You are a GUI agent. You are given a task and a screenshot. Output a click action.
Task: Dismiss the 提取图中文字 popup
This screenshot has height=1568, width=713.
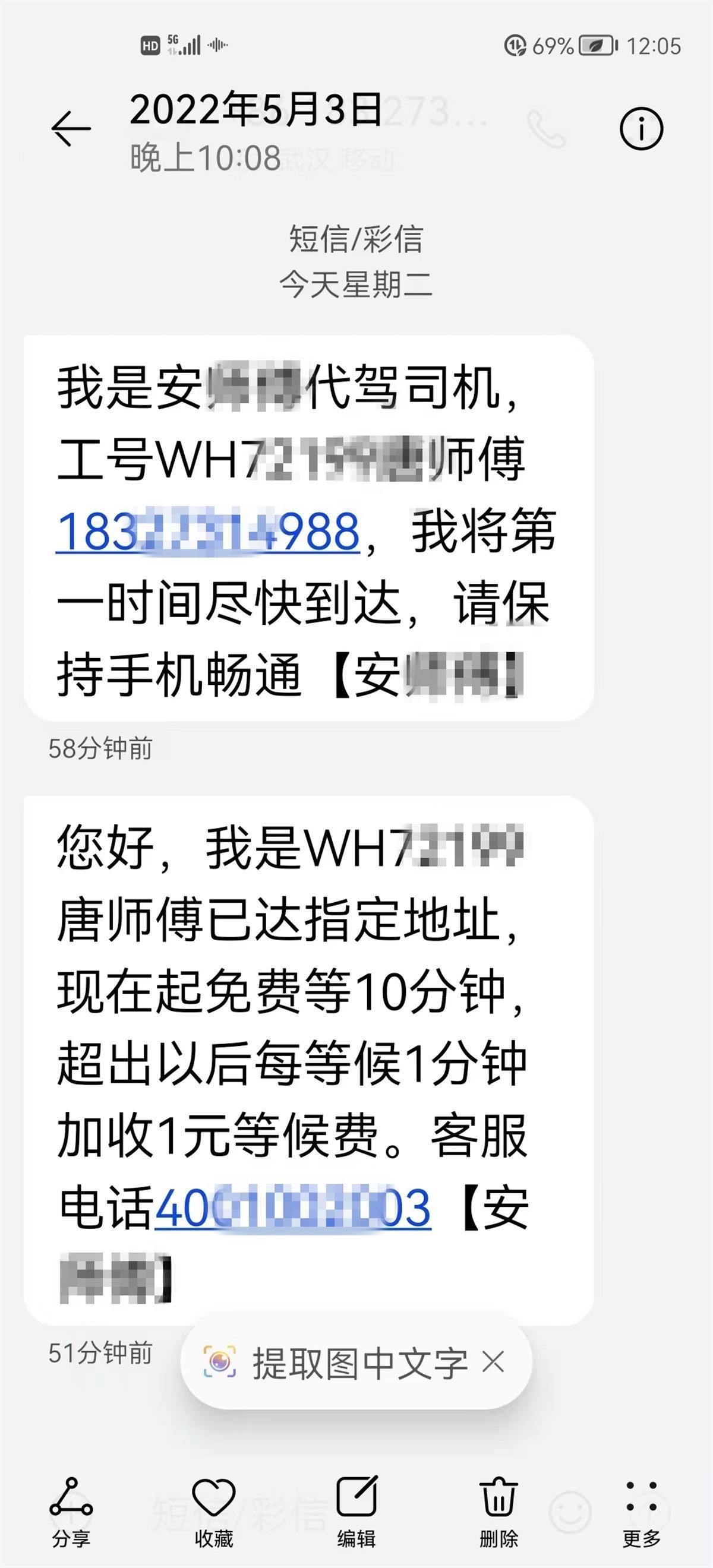(493, 1362)
